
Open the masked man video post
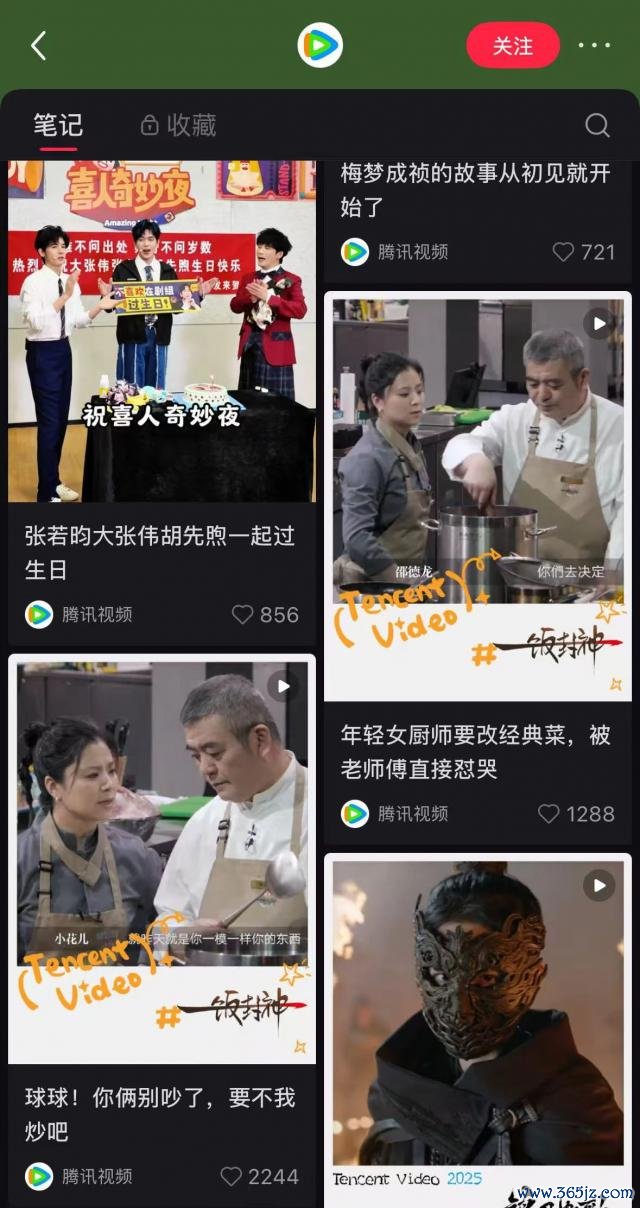click(x=478, y=1030)
